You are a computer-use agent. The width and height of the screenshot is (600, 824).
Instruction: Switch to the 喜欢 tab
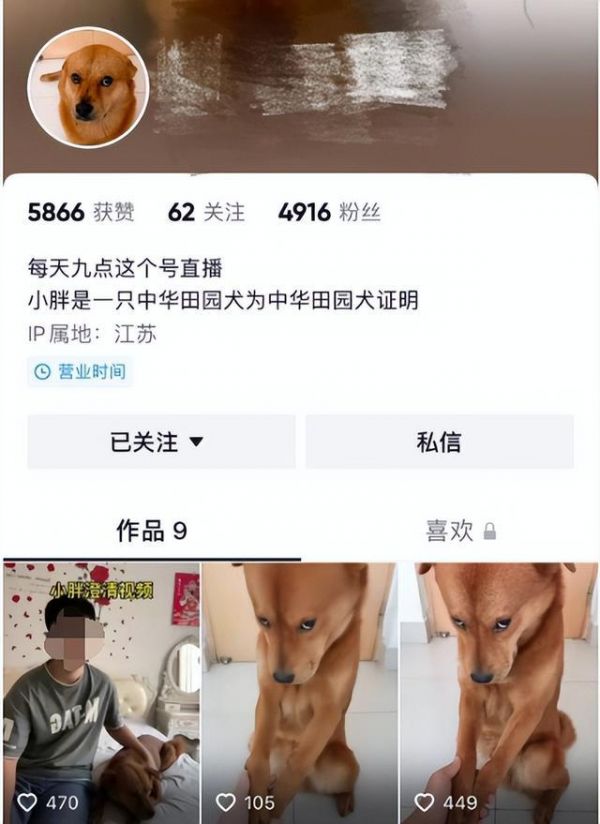[x=460, y=531]
